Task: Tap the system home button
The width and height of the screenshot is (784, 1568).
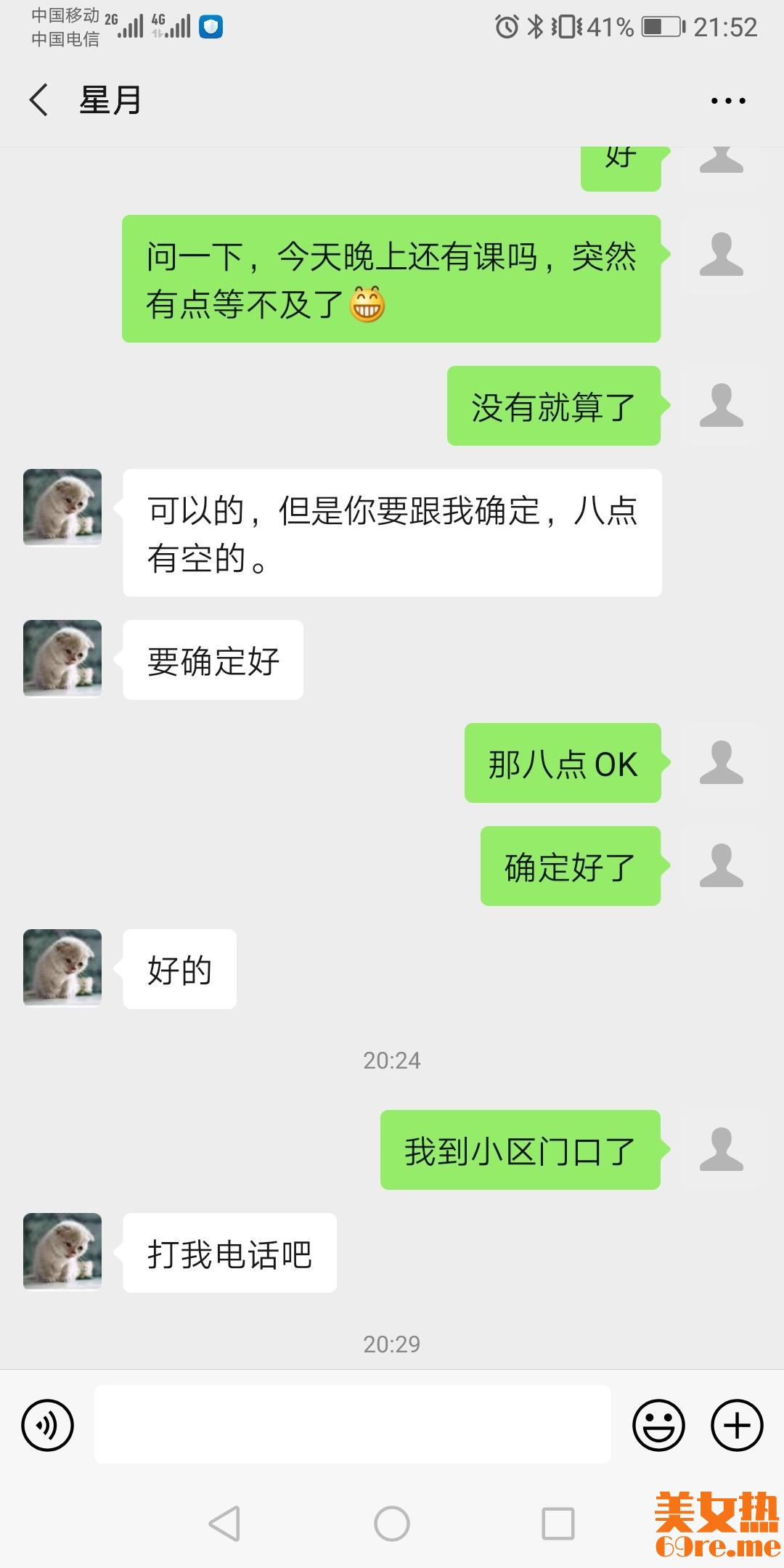Action: point(392,1523)
